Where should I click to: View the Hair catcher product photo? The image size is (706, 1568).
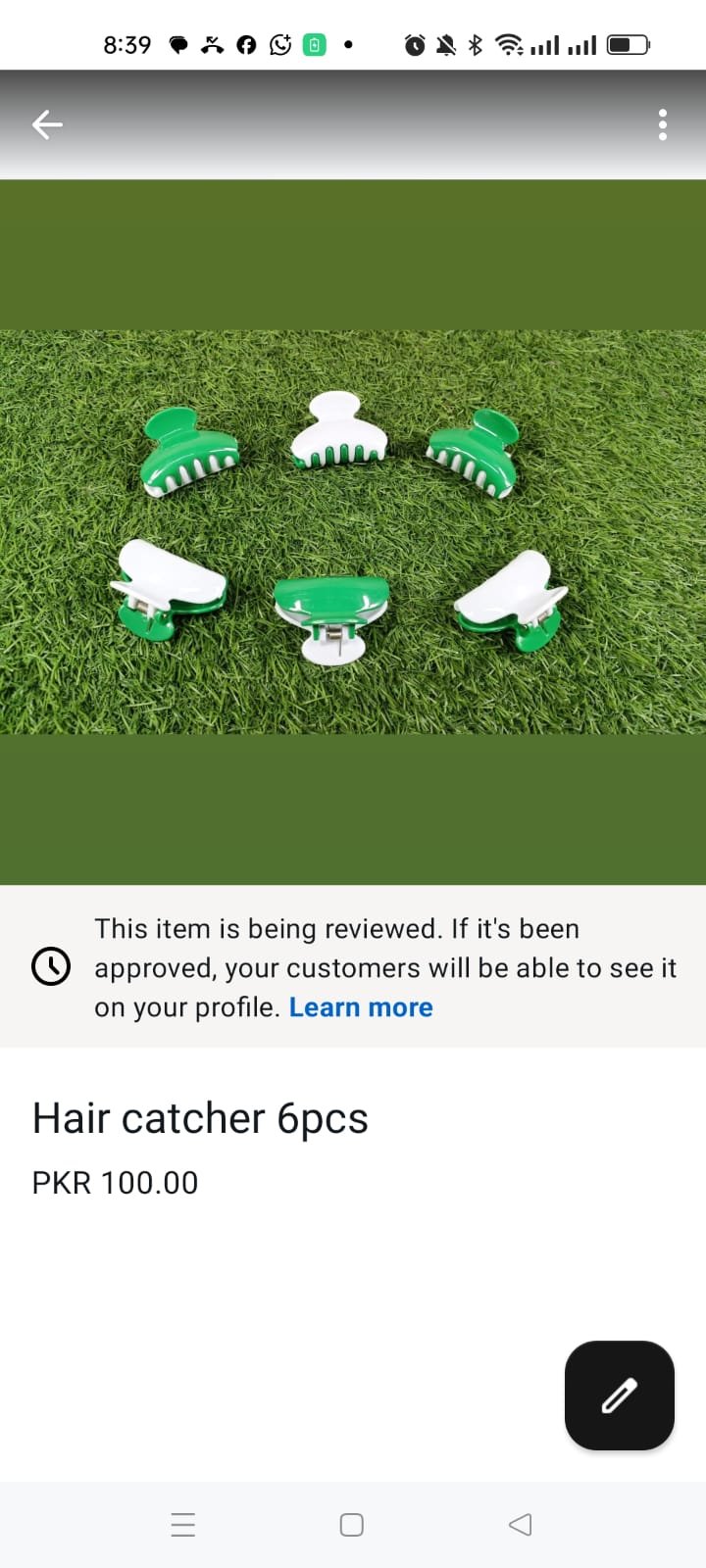coord(353,532)
